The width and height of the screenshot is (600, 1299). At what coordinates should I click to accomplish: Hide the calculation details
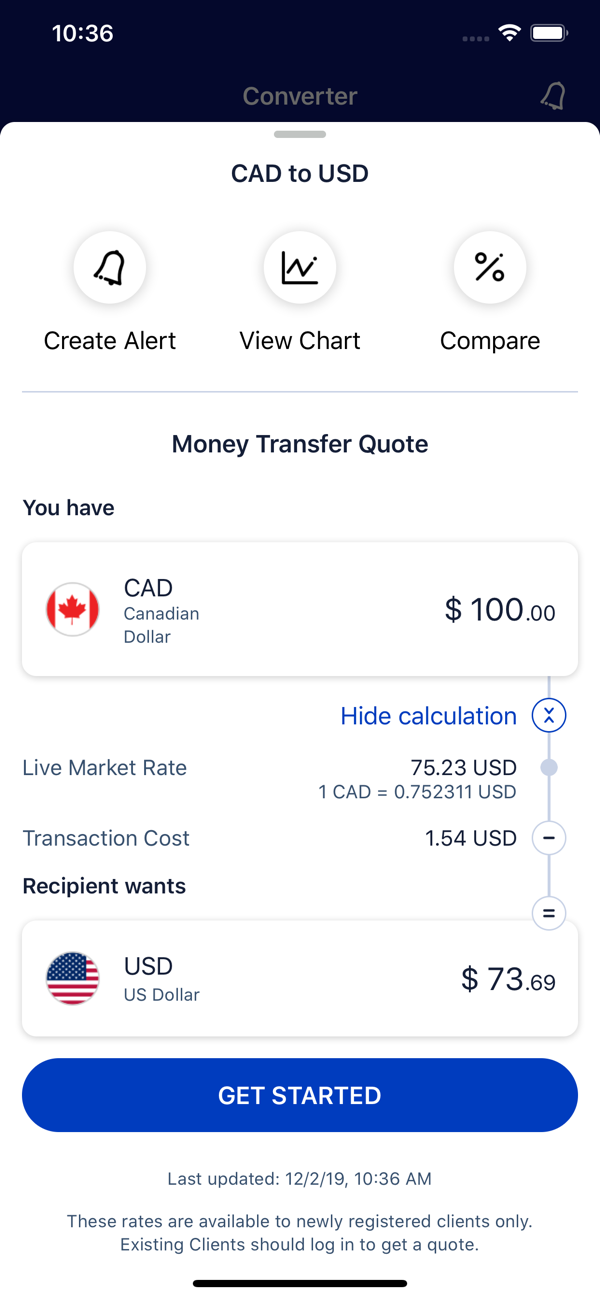(x=428, y=716)
